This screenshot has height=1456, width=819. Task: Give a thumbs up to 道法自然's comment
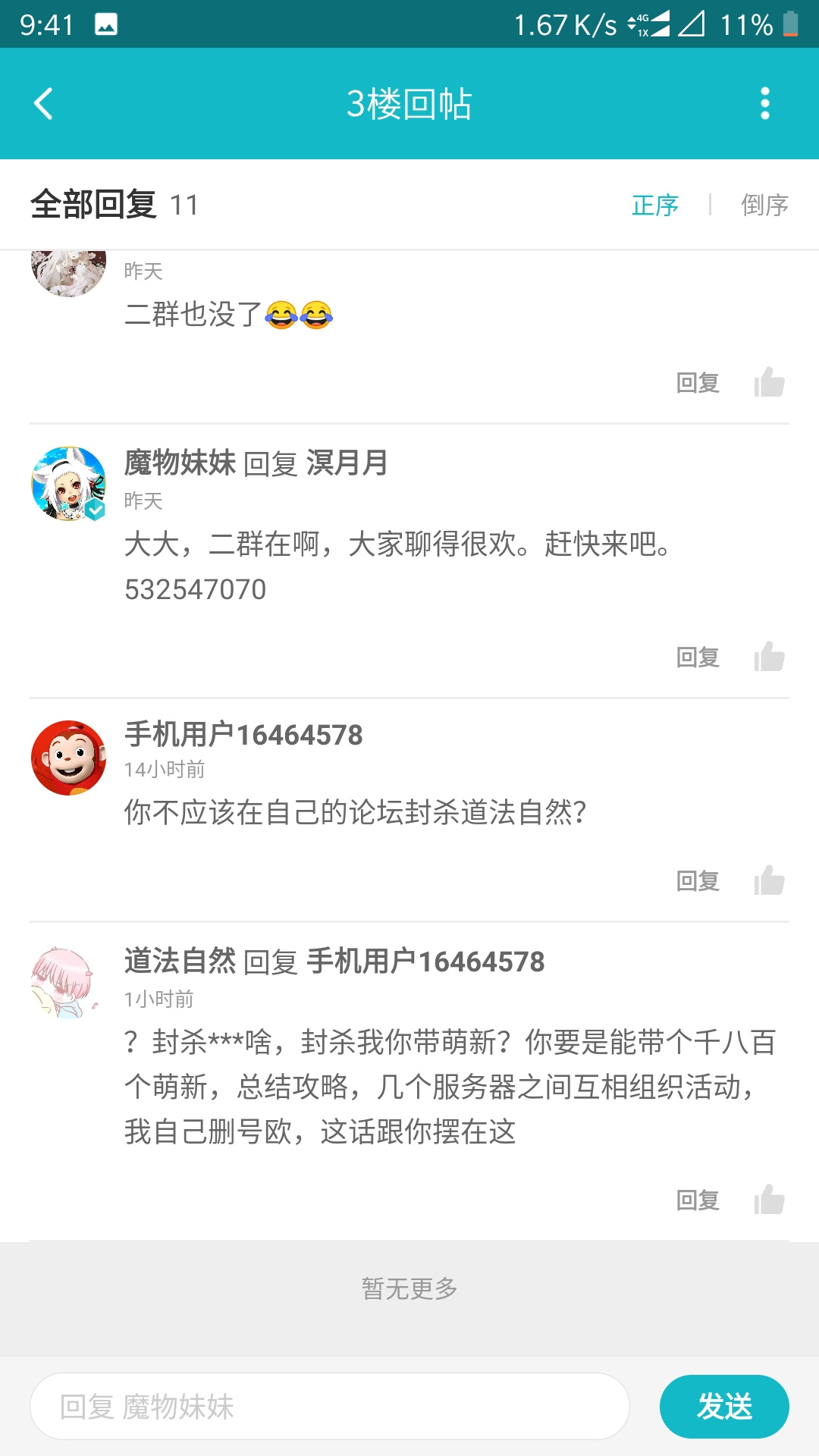(769, 1200)
